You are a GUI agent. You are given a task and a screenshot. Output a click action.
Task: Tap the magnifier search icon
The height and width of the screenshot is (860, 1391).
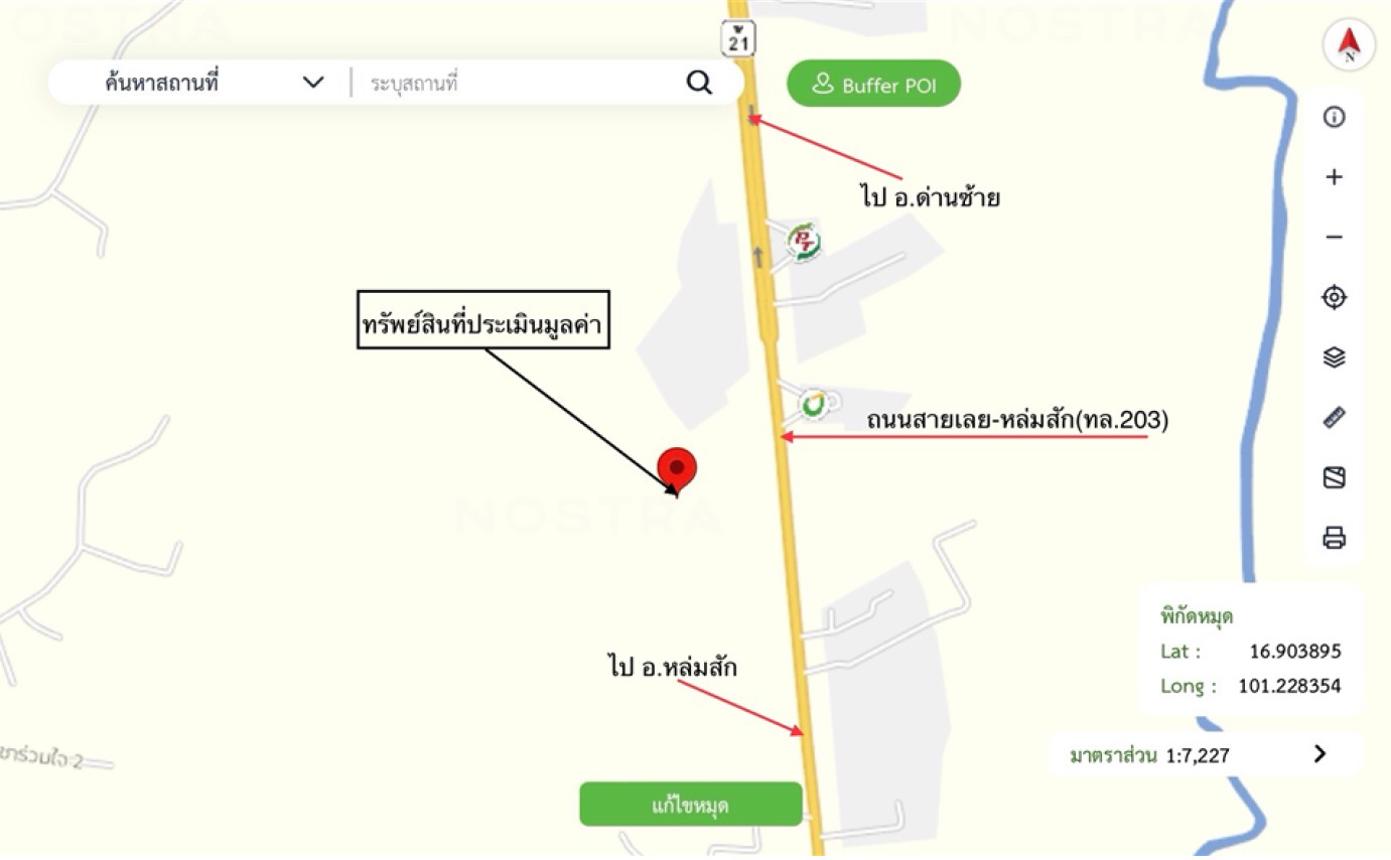700,83
